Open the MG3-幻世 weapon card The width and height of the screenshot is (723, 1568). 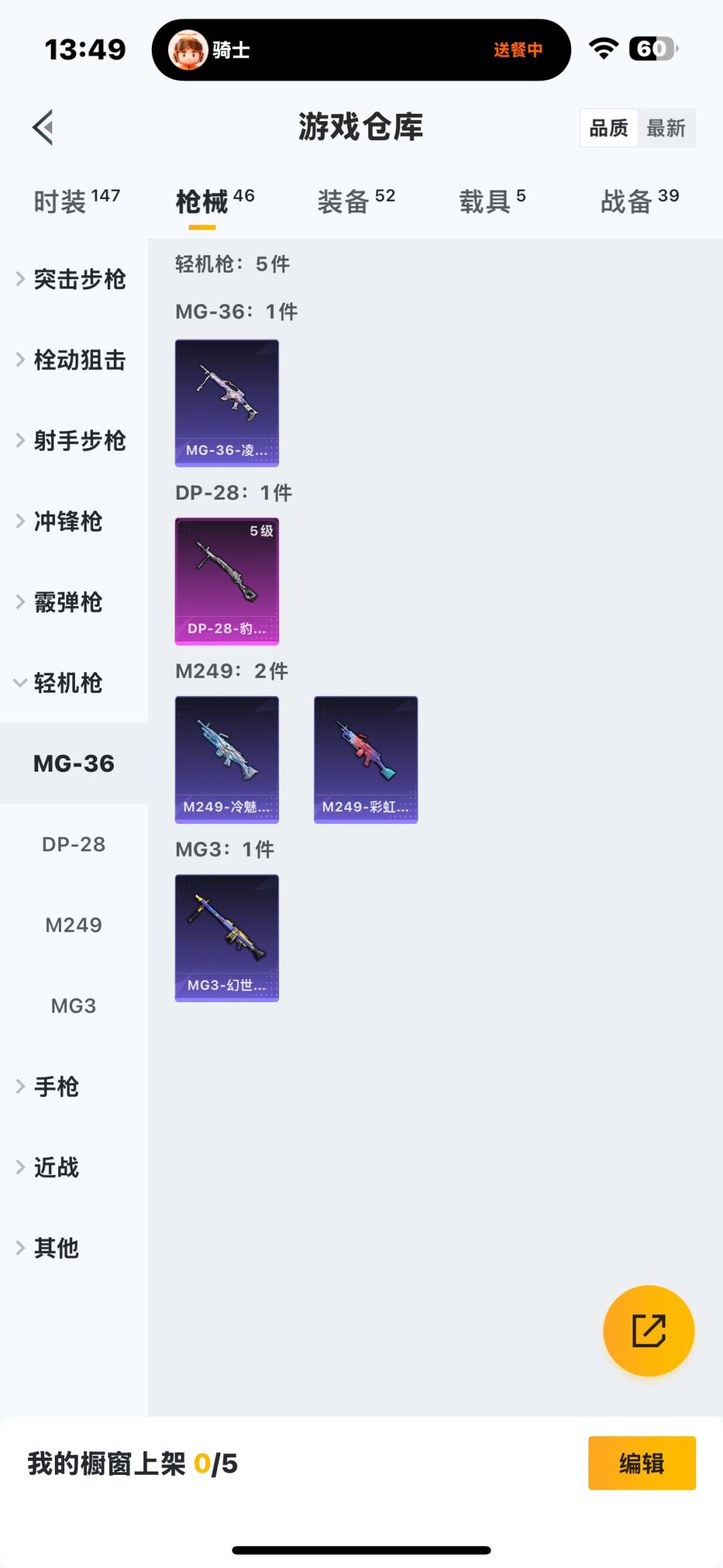pyautogui.click(x=226, y=938)
